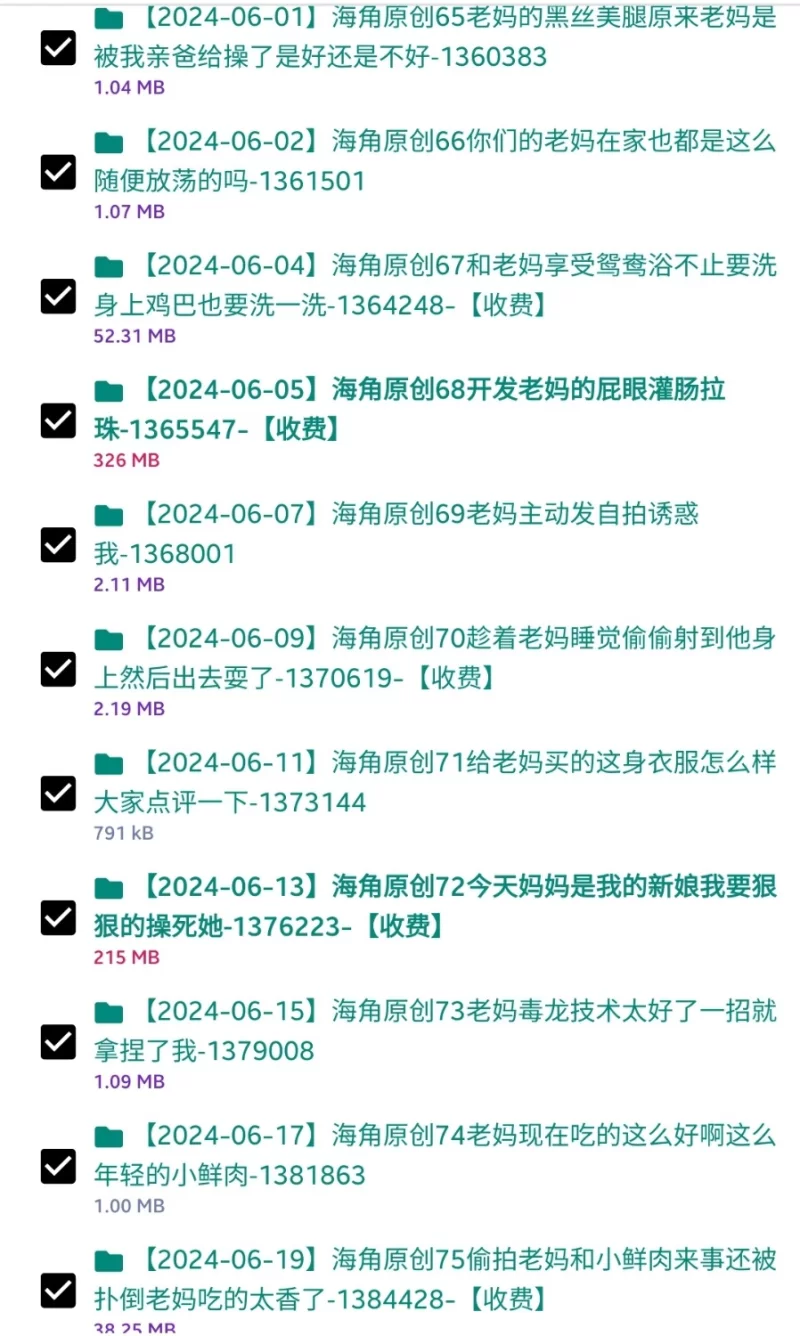Image resolution: width=800 pixels, height=1336 pixels.
Task: Uncheck the 2024-06-09 folder checkbox
Action: [x=58, y=669]
